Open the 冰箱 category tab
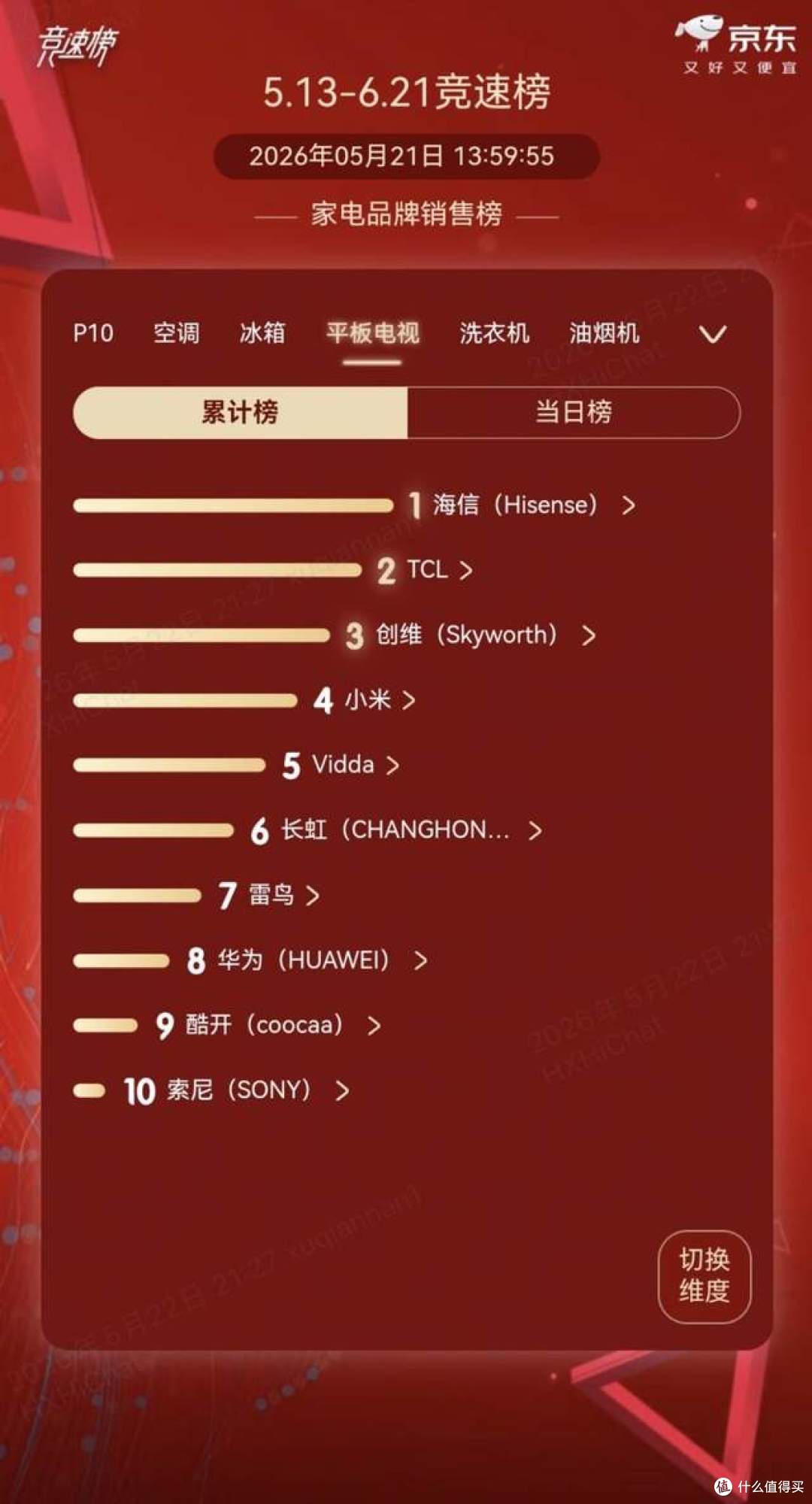The width and height of the screenshot is (812, 1504). [x=262, y=332]
